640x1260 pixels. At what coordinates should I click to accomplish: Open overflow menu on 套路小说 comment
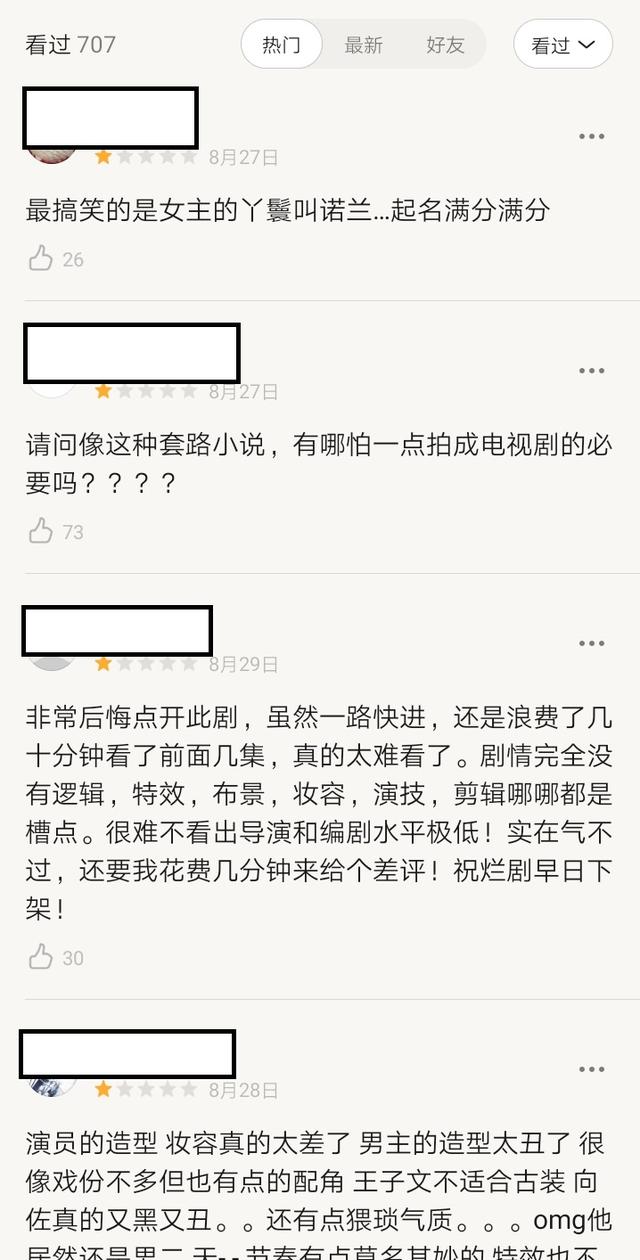[x=591, y=371]
